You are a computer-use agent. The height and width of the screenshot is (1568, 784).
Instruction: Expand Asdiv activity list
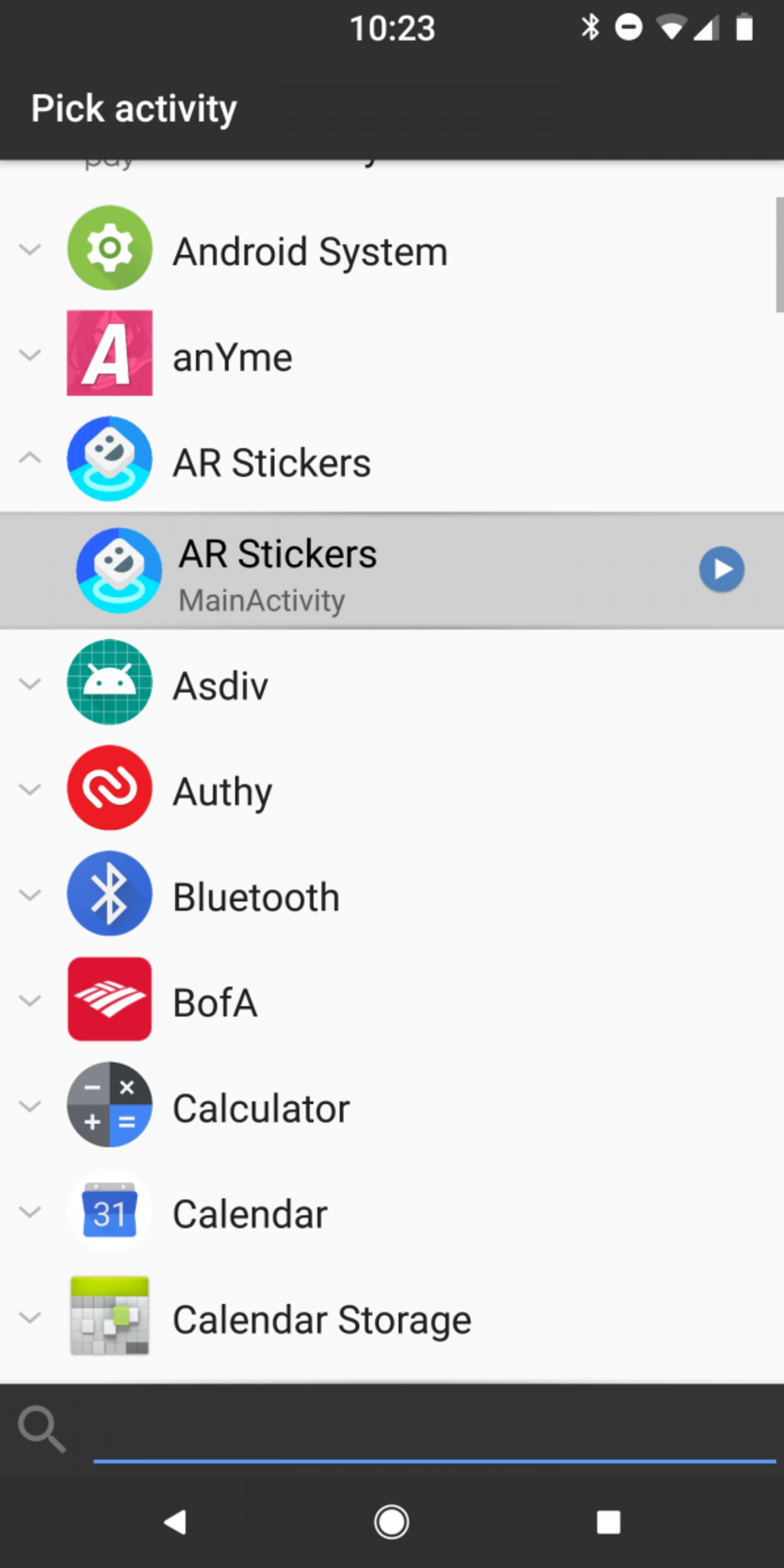[x=29, y=684]
